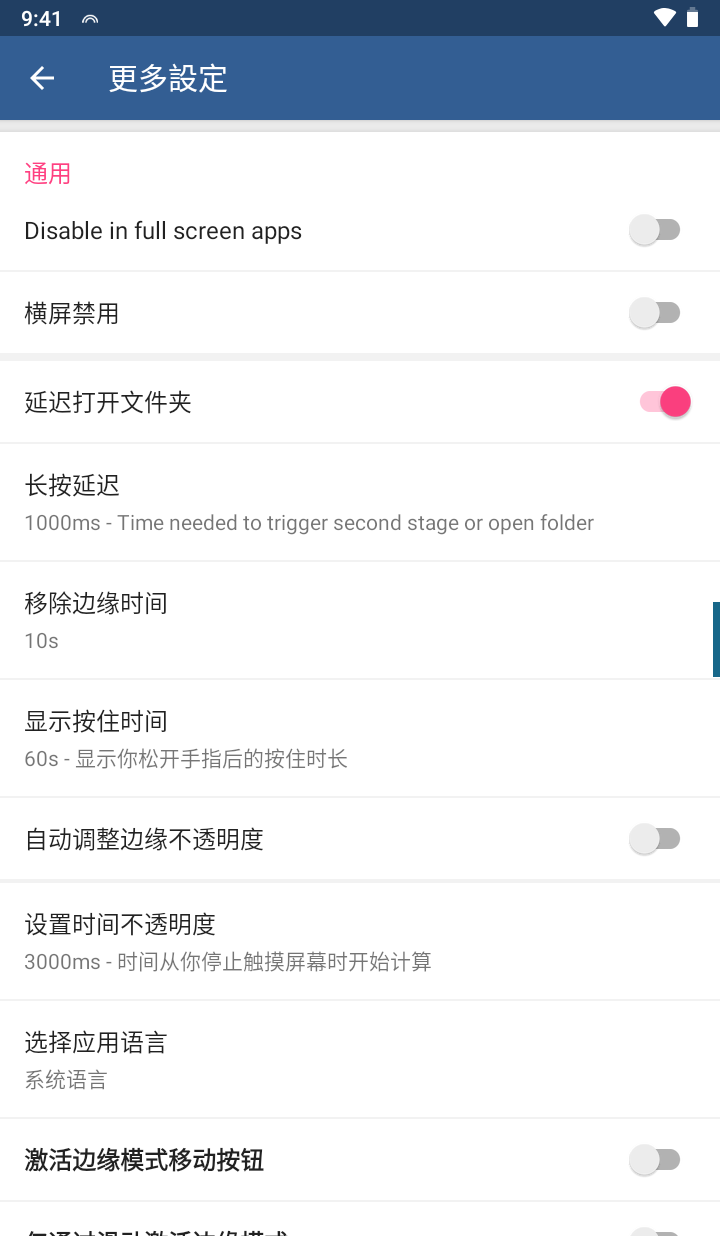Go back from 更多設定
Screen dimensions: 720x1236
[42, 78]
